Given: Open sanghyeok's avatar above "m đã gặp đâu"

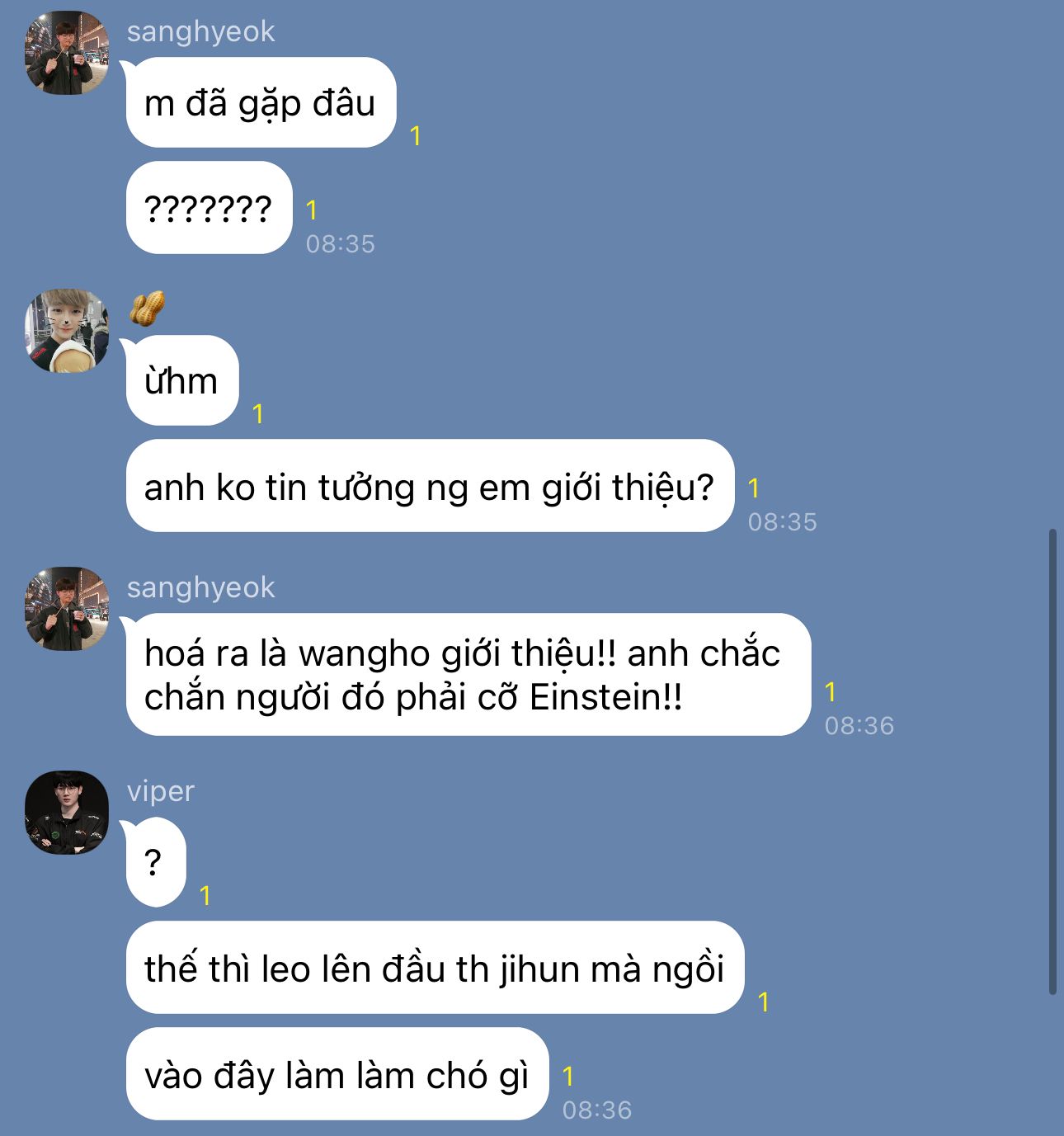Looking at the screenshot, I should (x=67, y=53).
